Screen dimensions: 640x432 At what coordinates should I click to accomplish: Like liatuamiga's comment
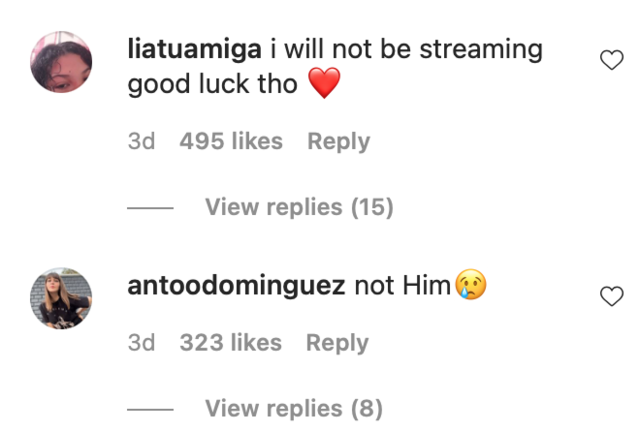610,62
